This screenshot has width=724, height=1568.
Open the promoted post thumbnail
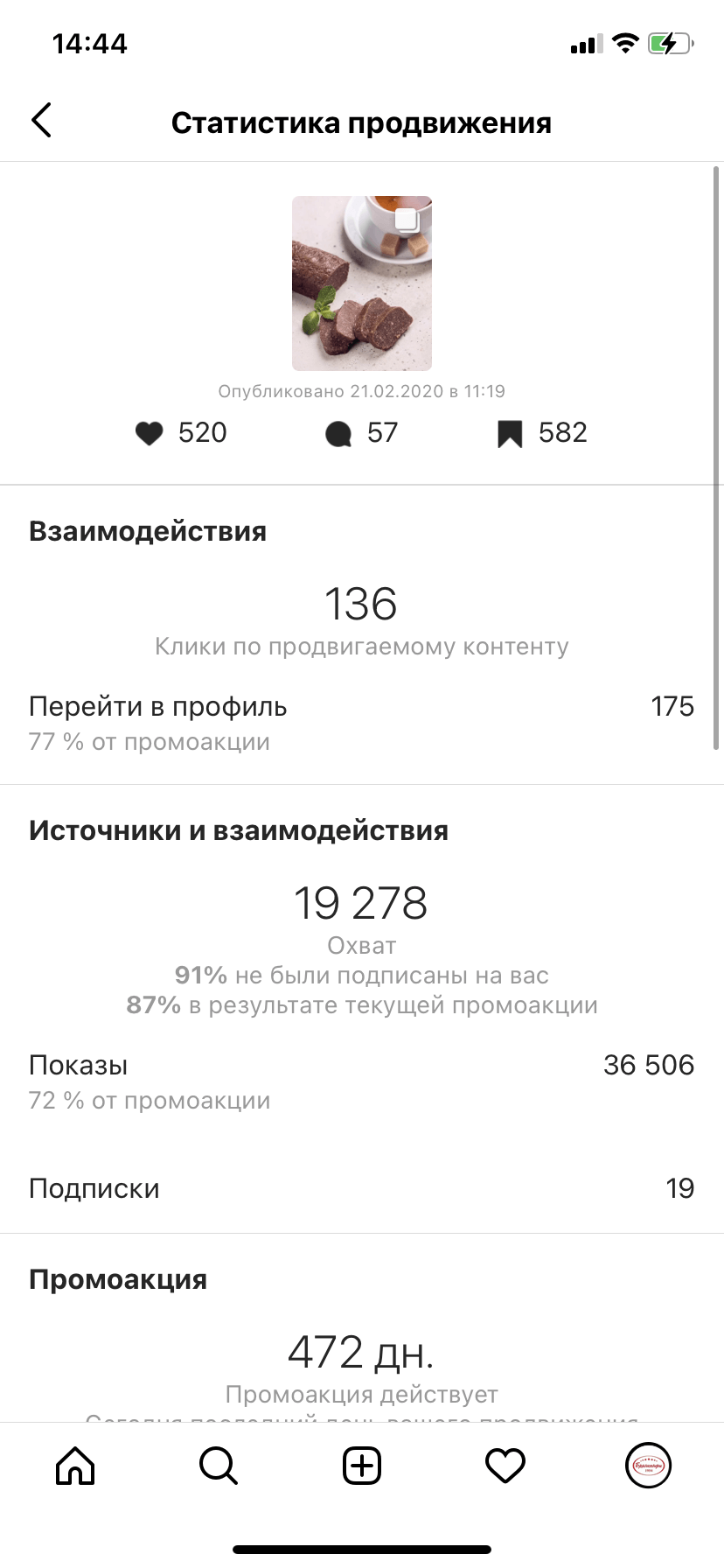click(x=361, y=283)
